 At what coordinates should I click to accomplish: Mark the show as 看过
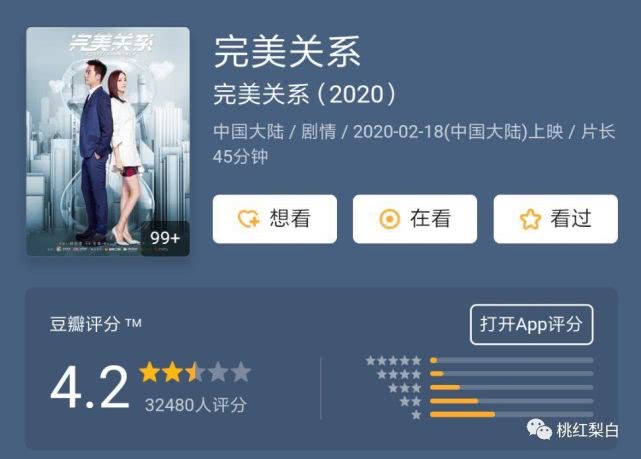click(556, 219)
